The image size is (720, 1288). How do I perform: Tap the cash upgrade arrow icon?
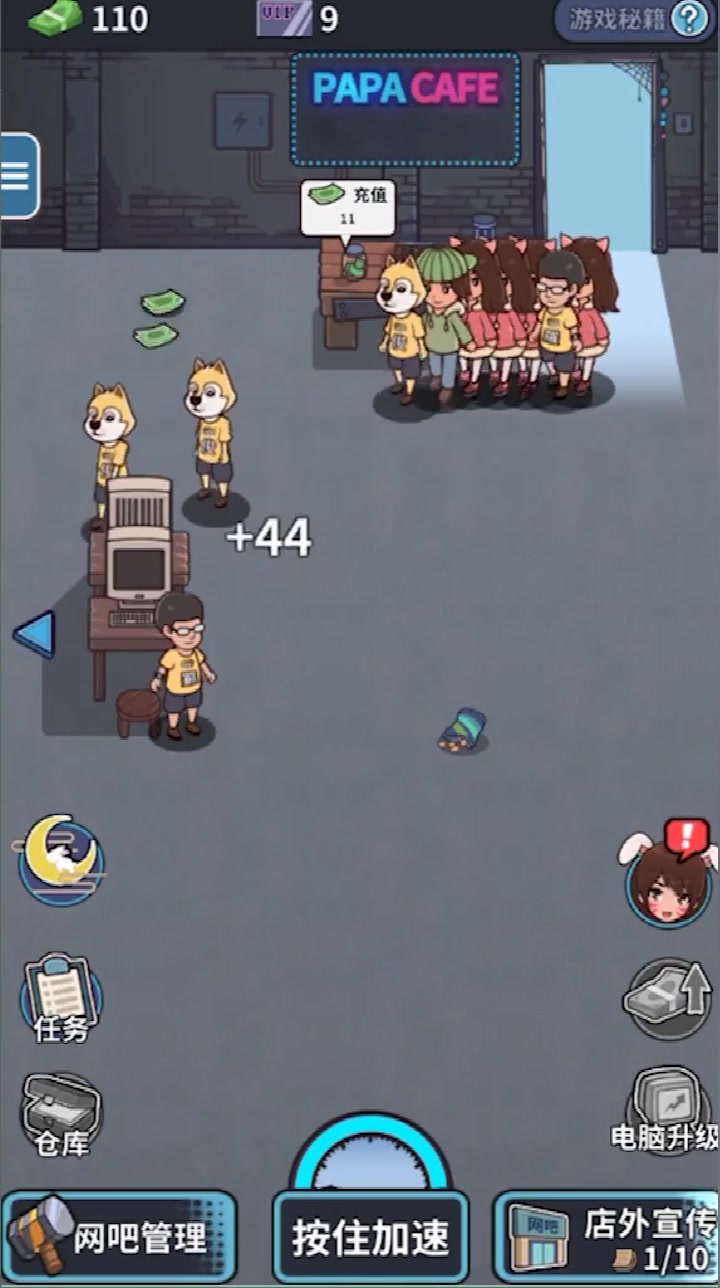pos(668,998)
